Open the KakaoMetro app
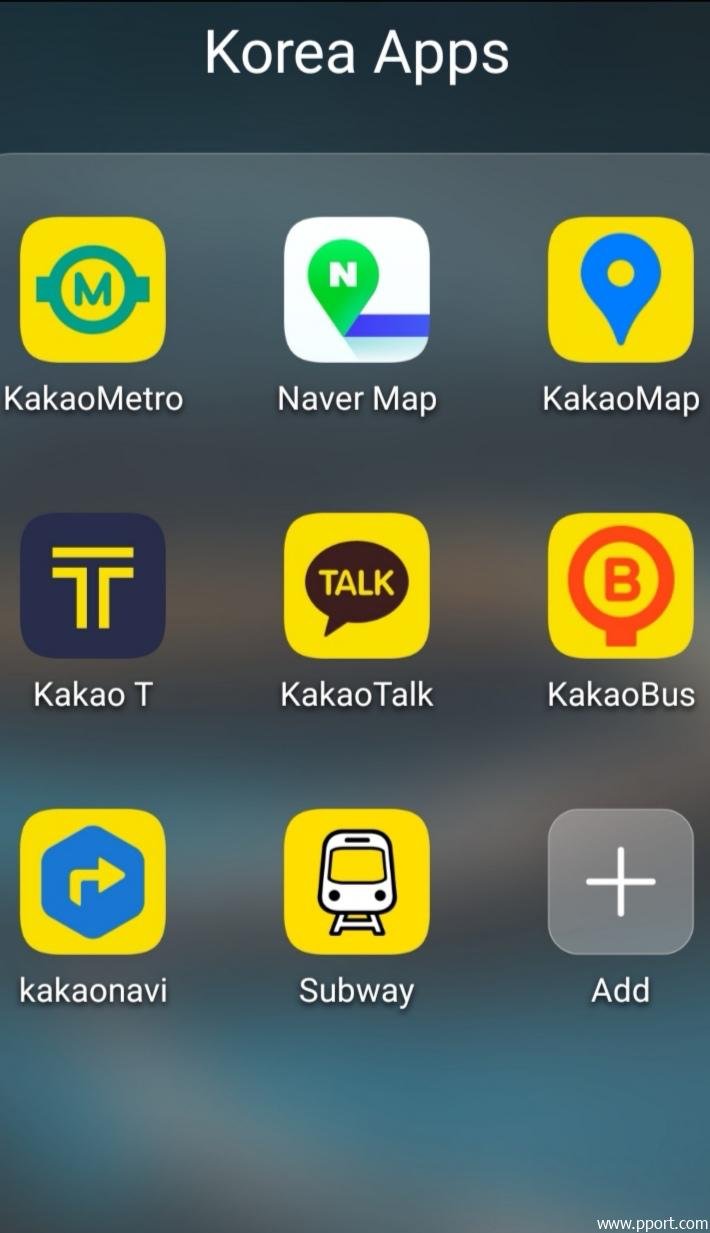710x1233 pixels. coord(93,290)
